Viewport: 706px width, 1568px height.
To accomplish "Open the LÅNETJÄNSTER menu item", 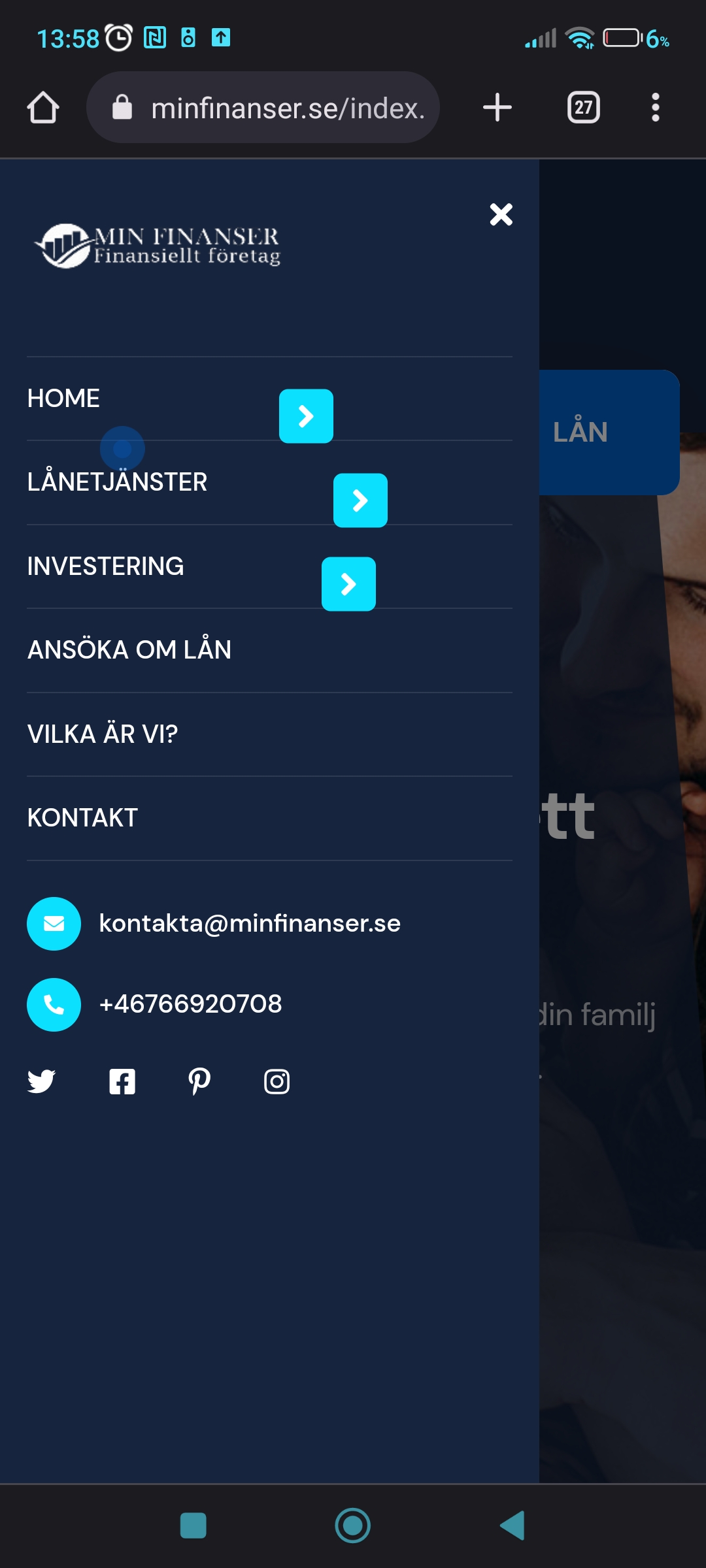I will point(117,482).
